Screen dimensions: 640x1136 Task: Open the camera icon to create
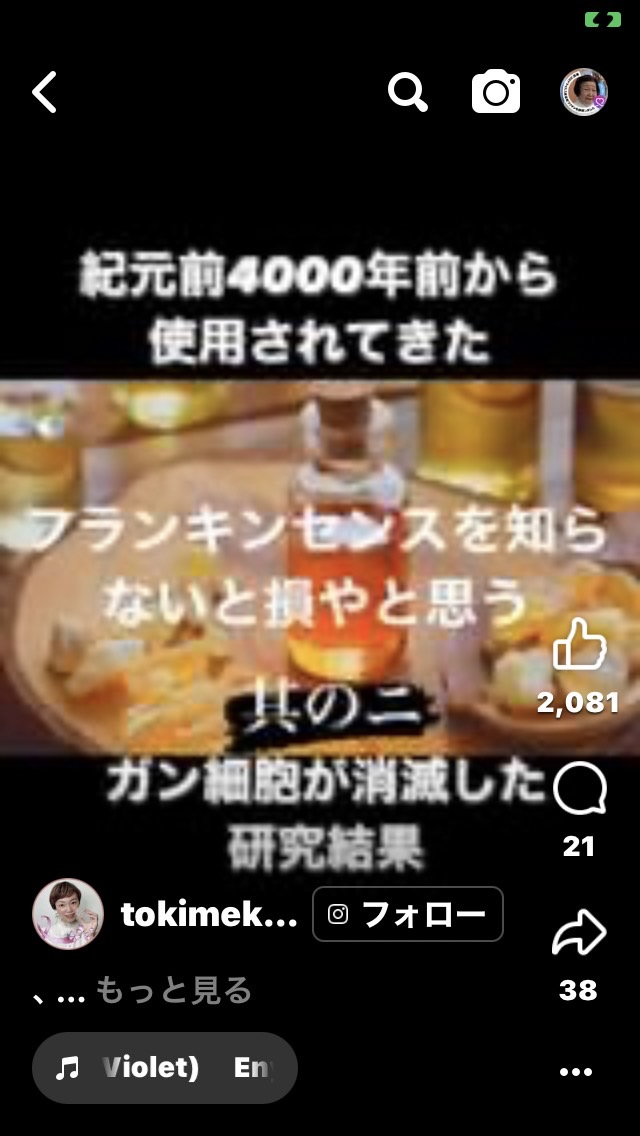[x=496, y=91]
